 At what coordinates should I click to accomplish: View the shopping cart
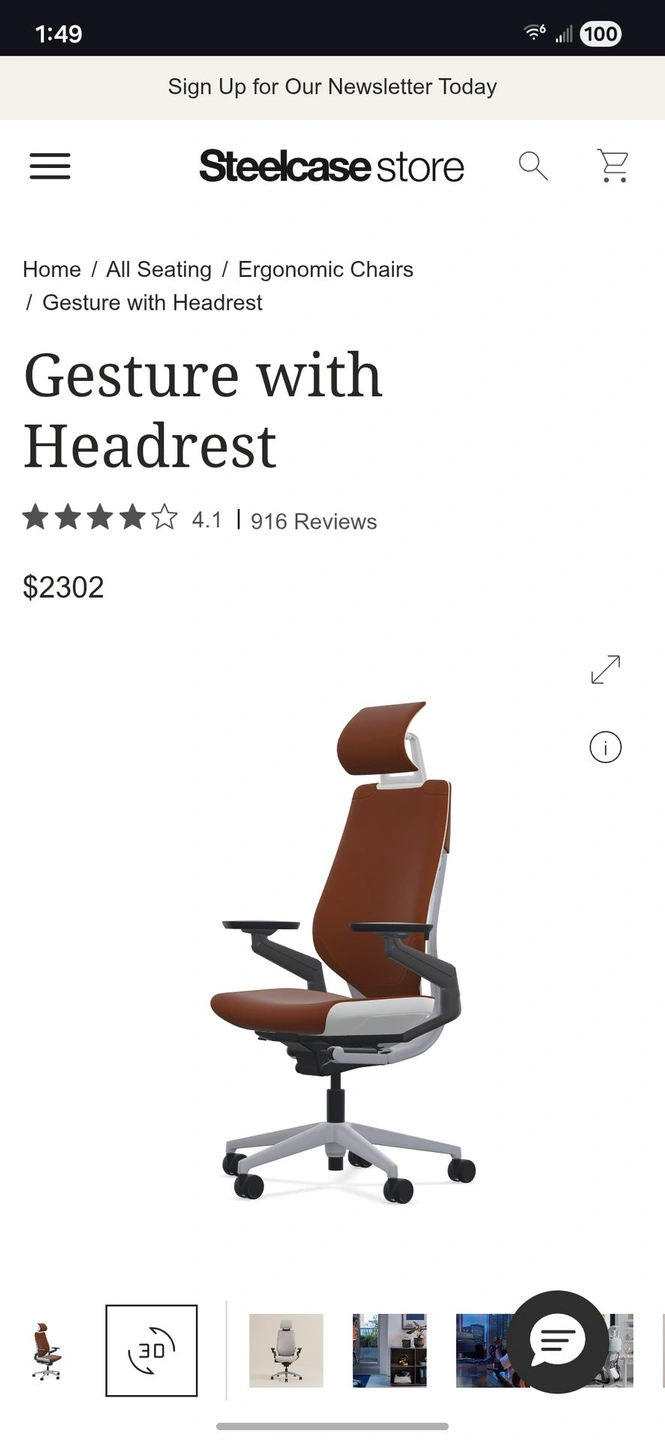tap(613, 166)
